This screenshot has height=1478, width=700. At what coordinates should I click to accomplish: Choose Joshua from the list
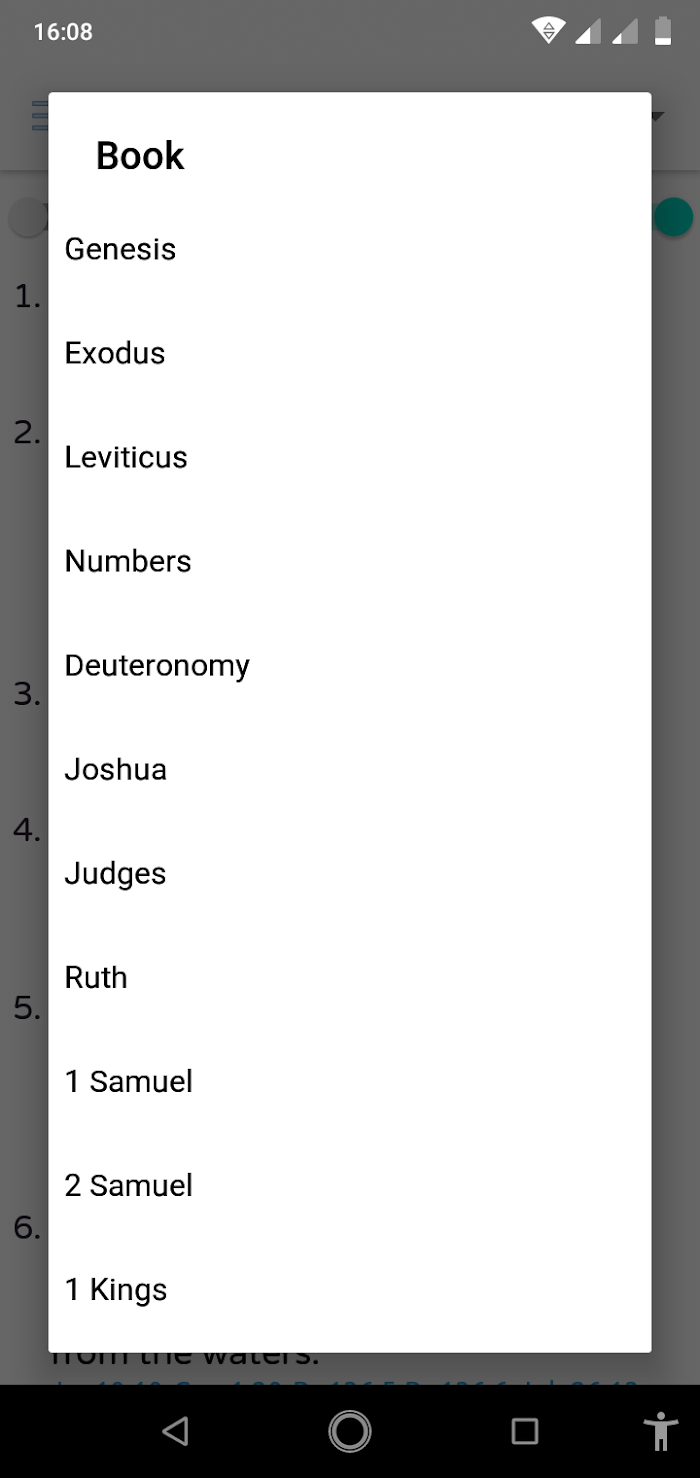pyautogui.click(x=350, y=769)
